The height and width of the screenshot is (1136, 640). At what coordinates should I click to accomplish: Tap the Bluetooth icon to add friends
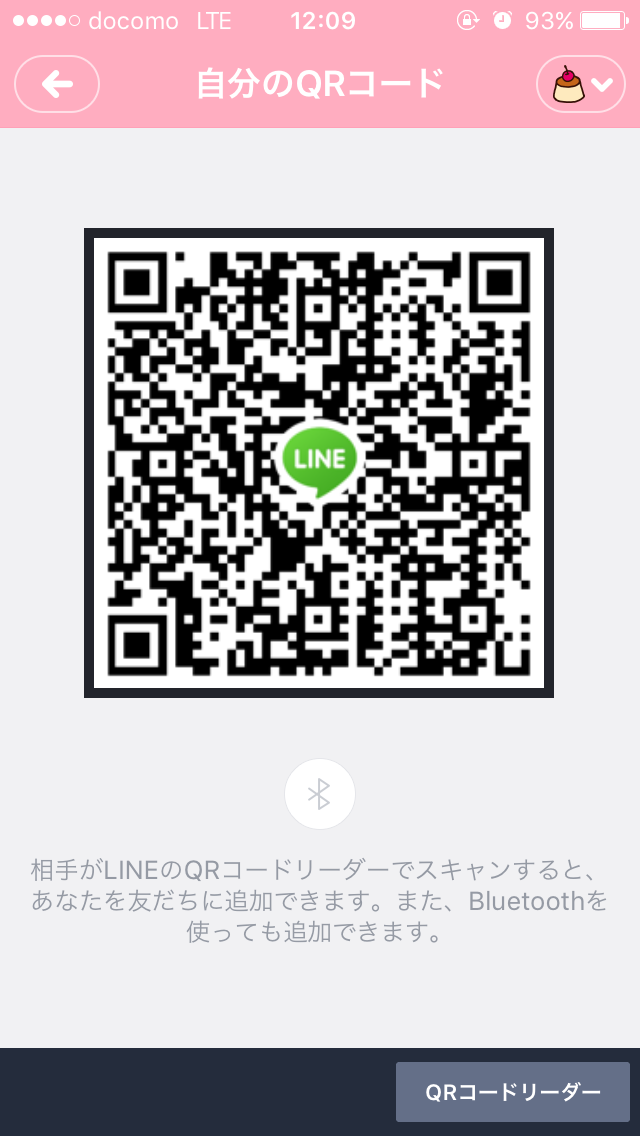coord(320,794)
